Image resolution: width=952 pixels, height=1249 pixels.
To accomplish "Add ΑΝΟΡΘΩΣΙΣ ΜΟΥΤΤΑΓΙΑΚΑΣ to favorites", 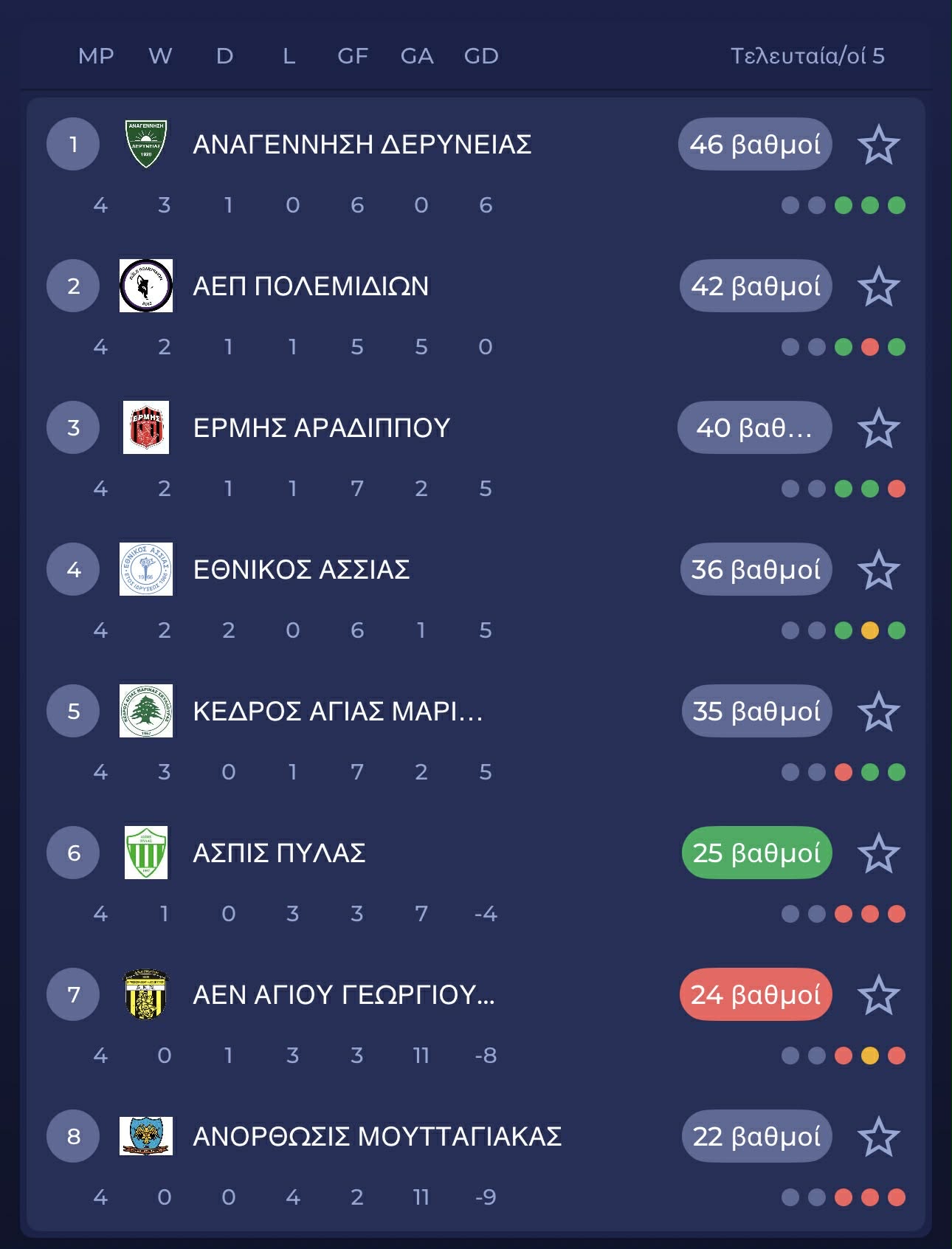I will click(x=878, y=1137).
